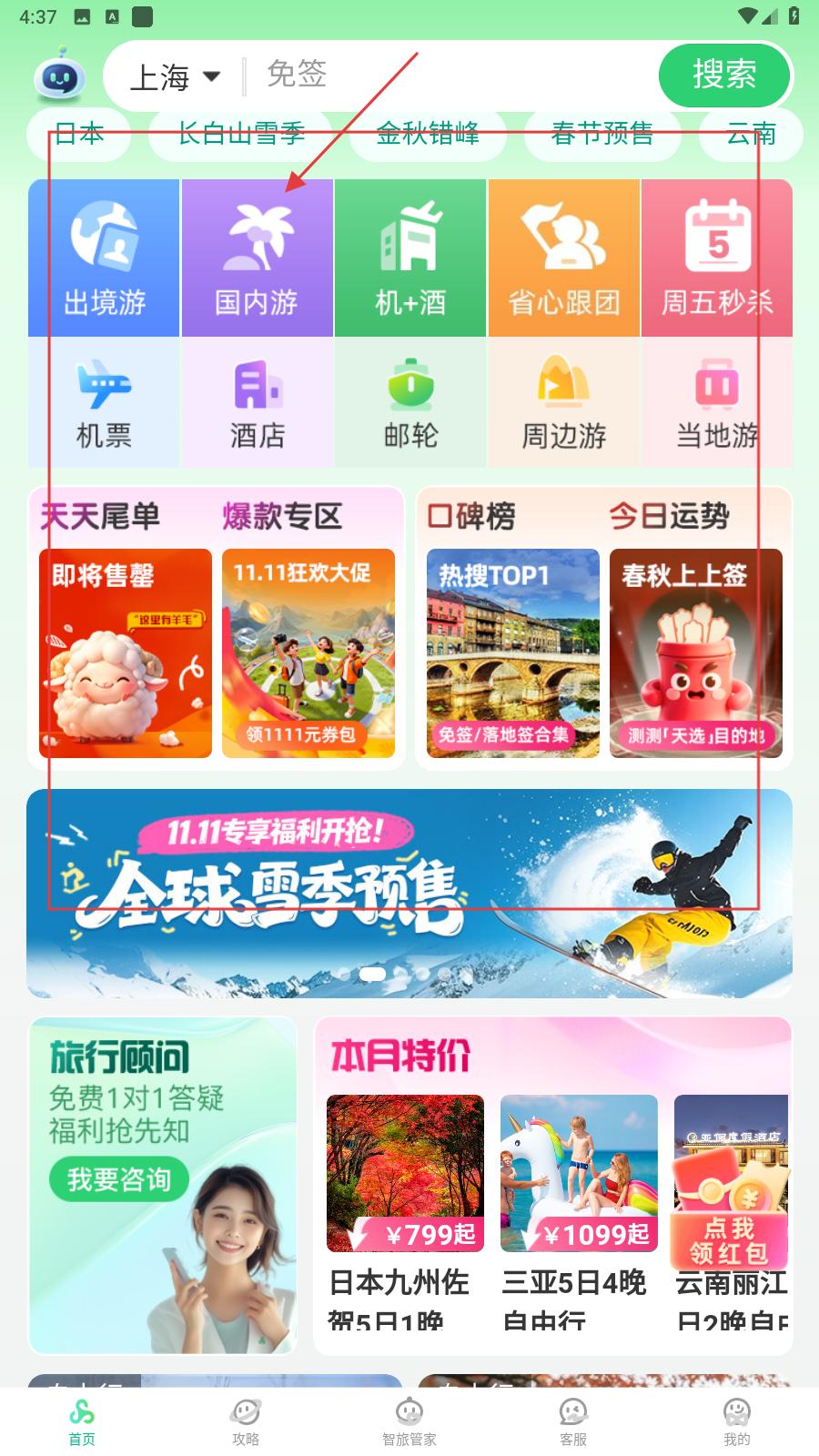View the 热搜TOP1 card
This screenshot has width=819, height=1456.
[512, 652]
